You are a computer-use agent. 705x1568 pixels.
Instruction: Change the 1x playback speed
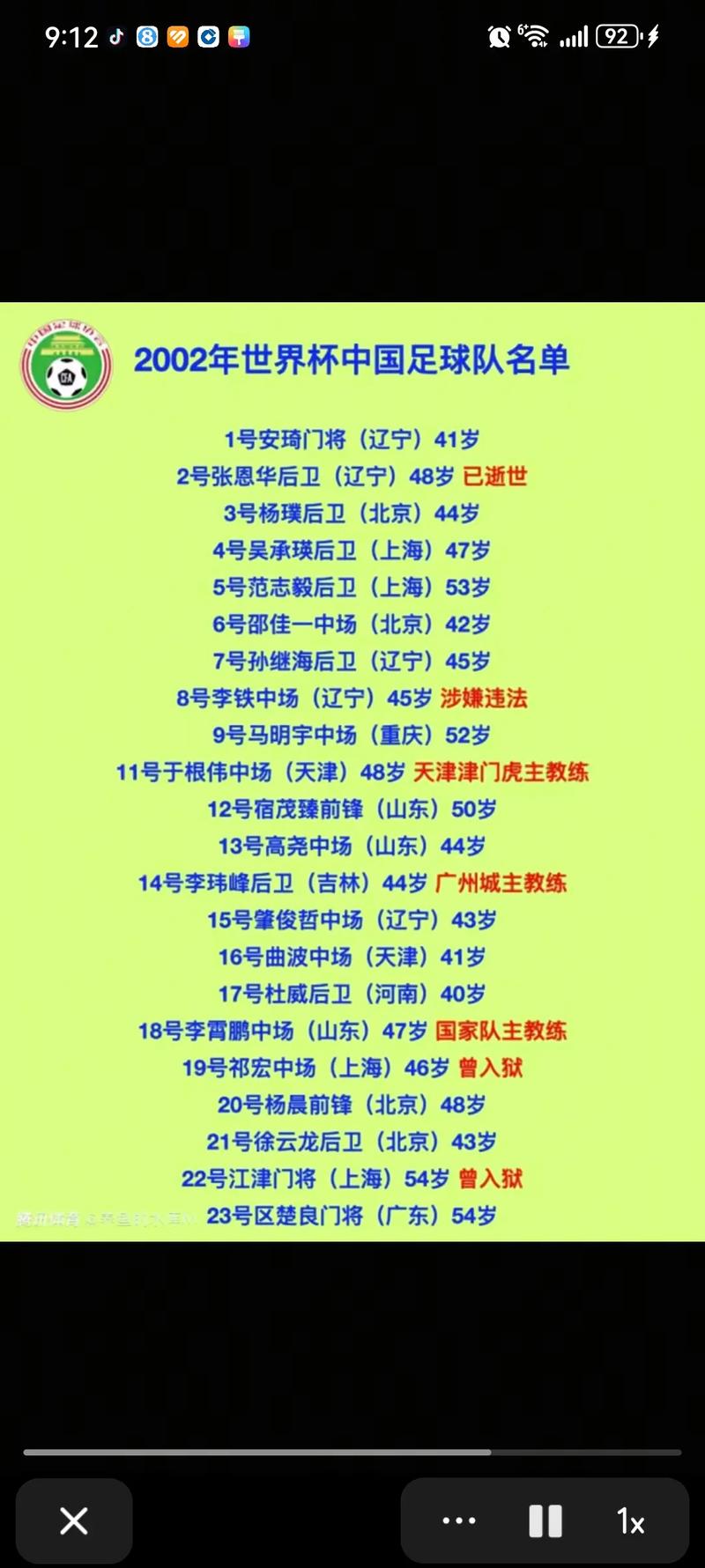coord(630,1520)
